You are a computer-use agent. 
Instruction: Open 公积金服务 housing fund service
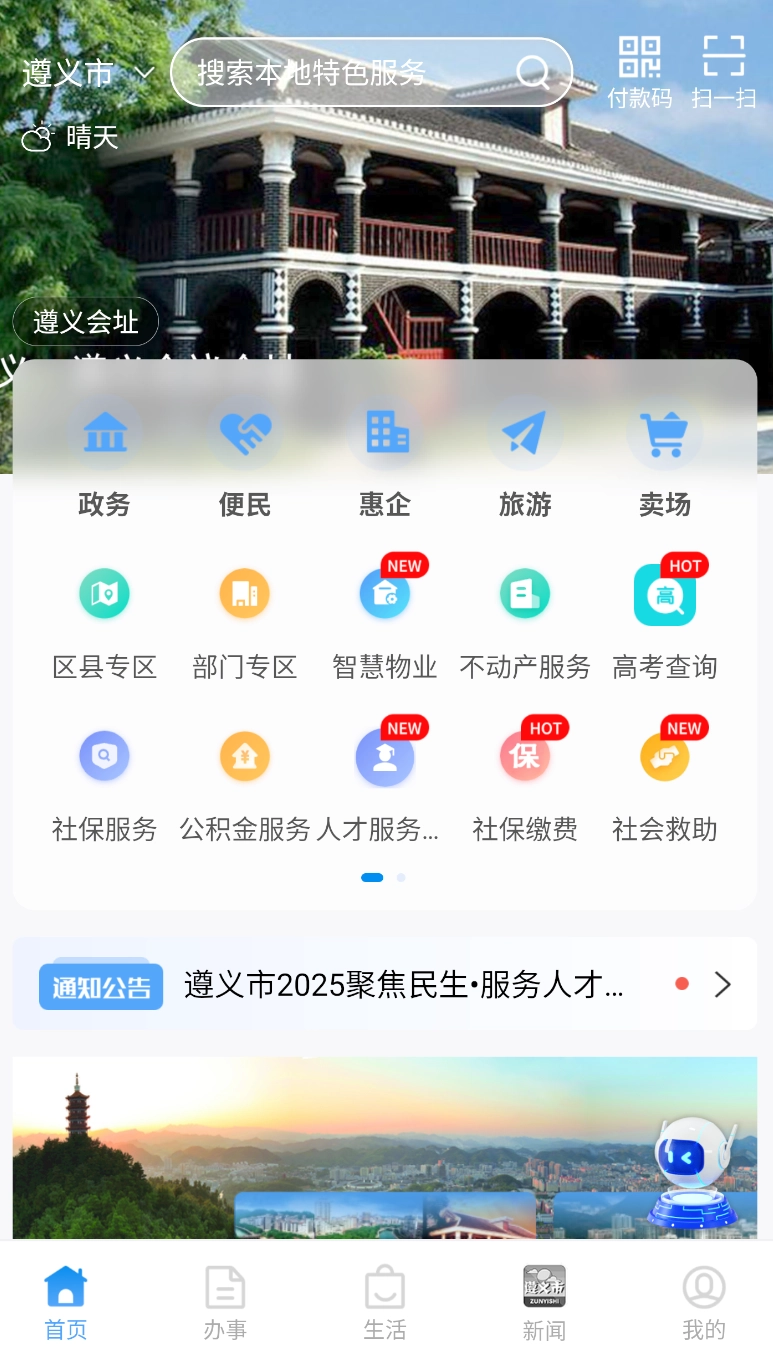(x=245, y=780)
